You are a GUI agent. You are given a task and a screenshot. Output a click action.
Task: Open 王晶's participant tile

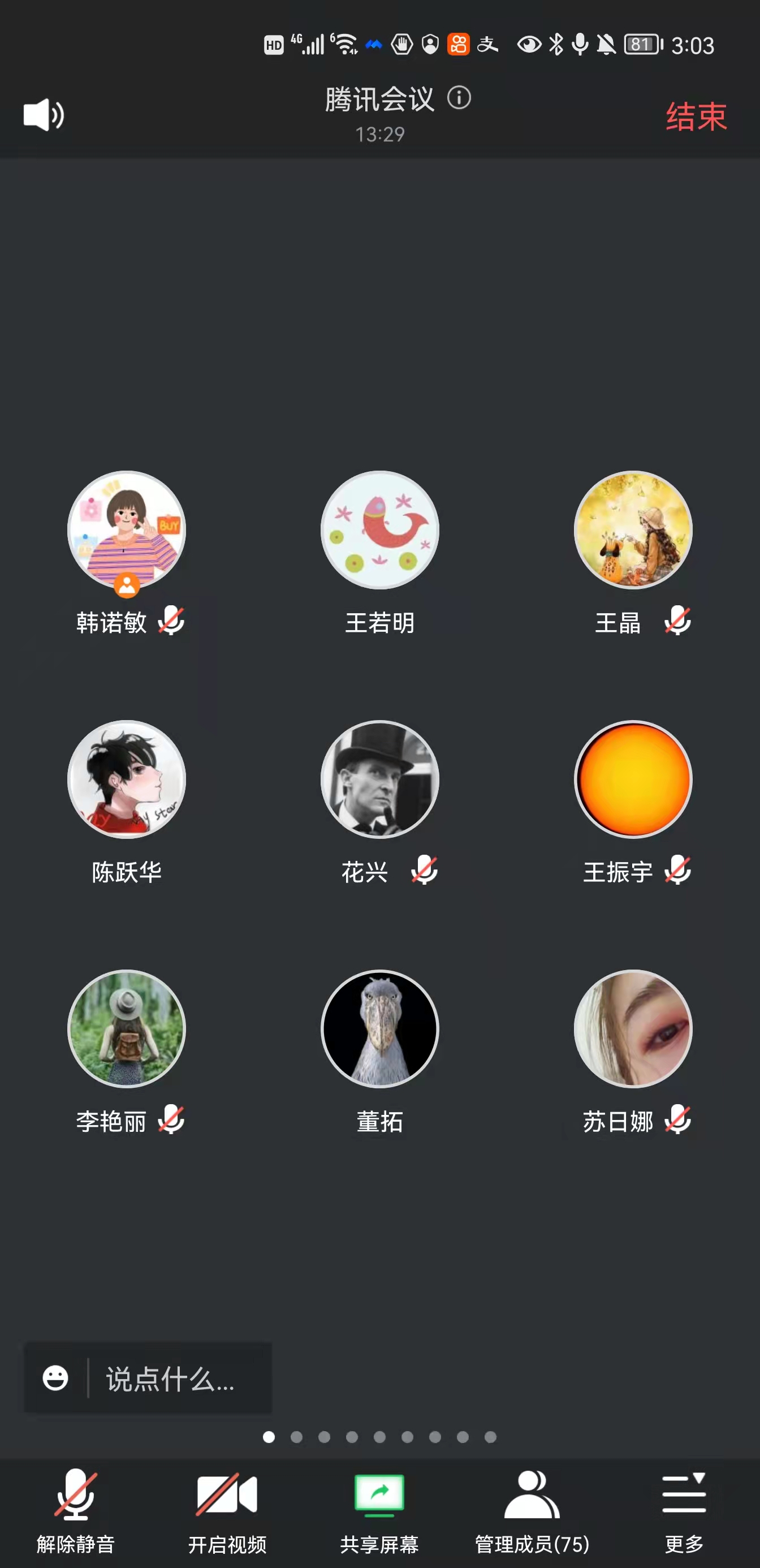[x=633, y=530]
